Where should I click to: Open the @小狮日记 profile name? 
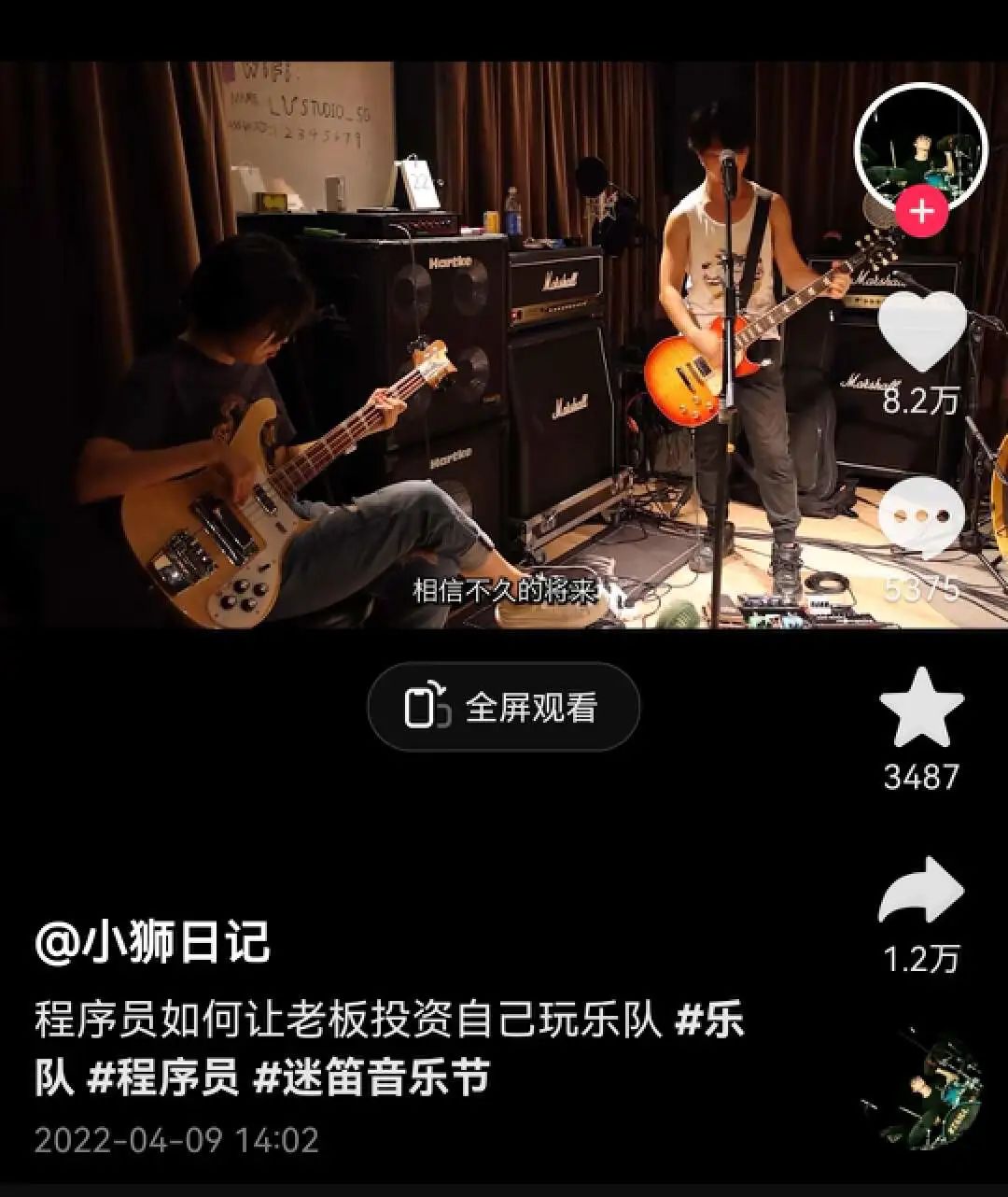(152, 941)
